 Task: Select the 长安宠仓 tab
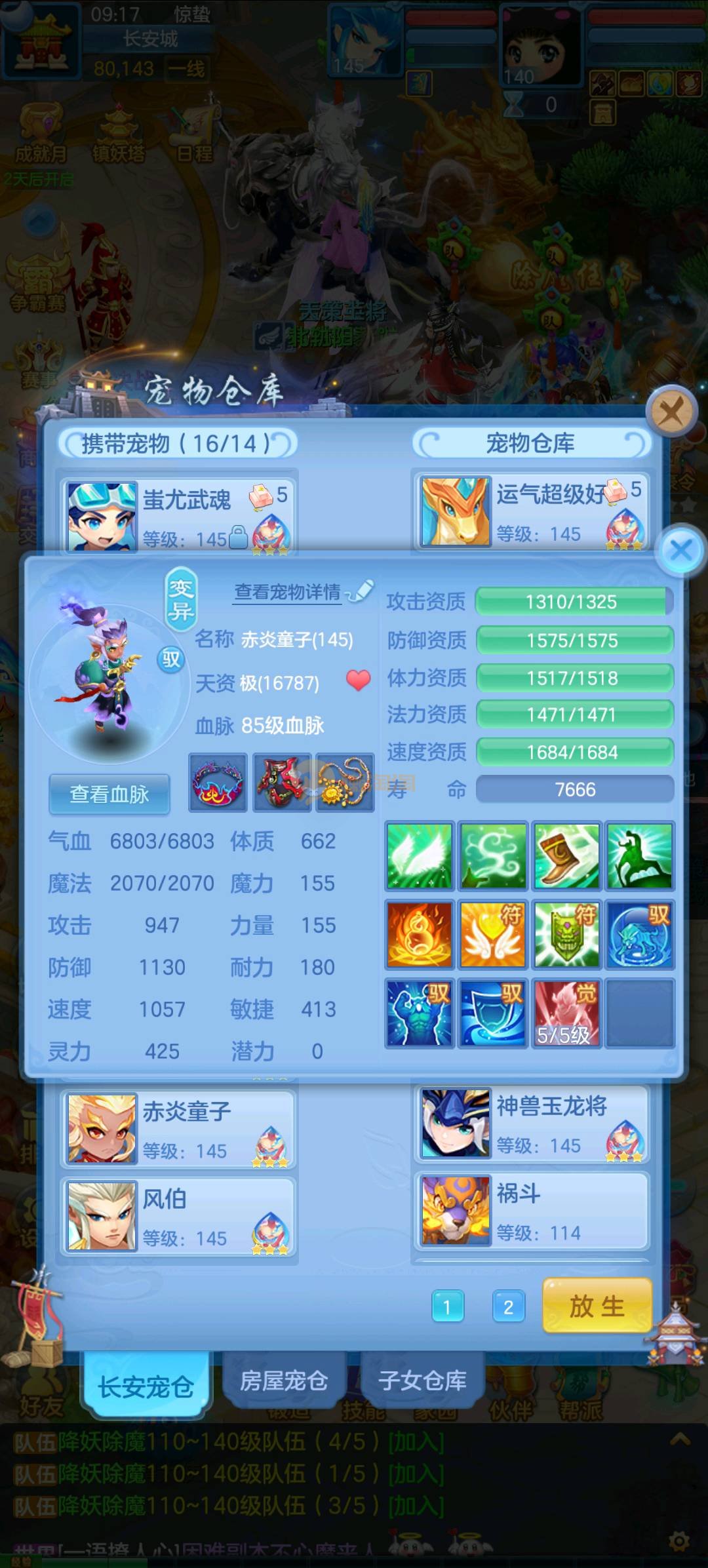146,1386
